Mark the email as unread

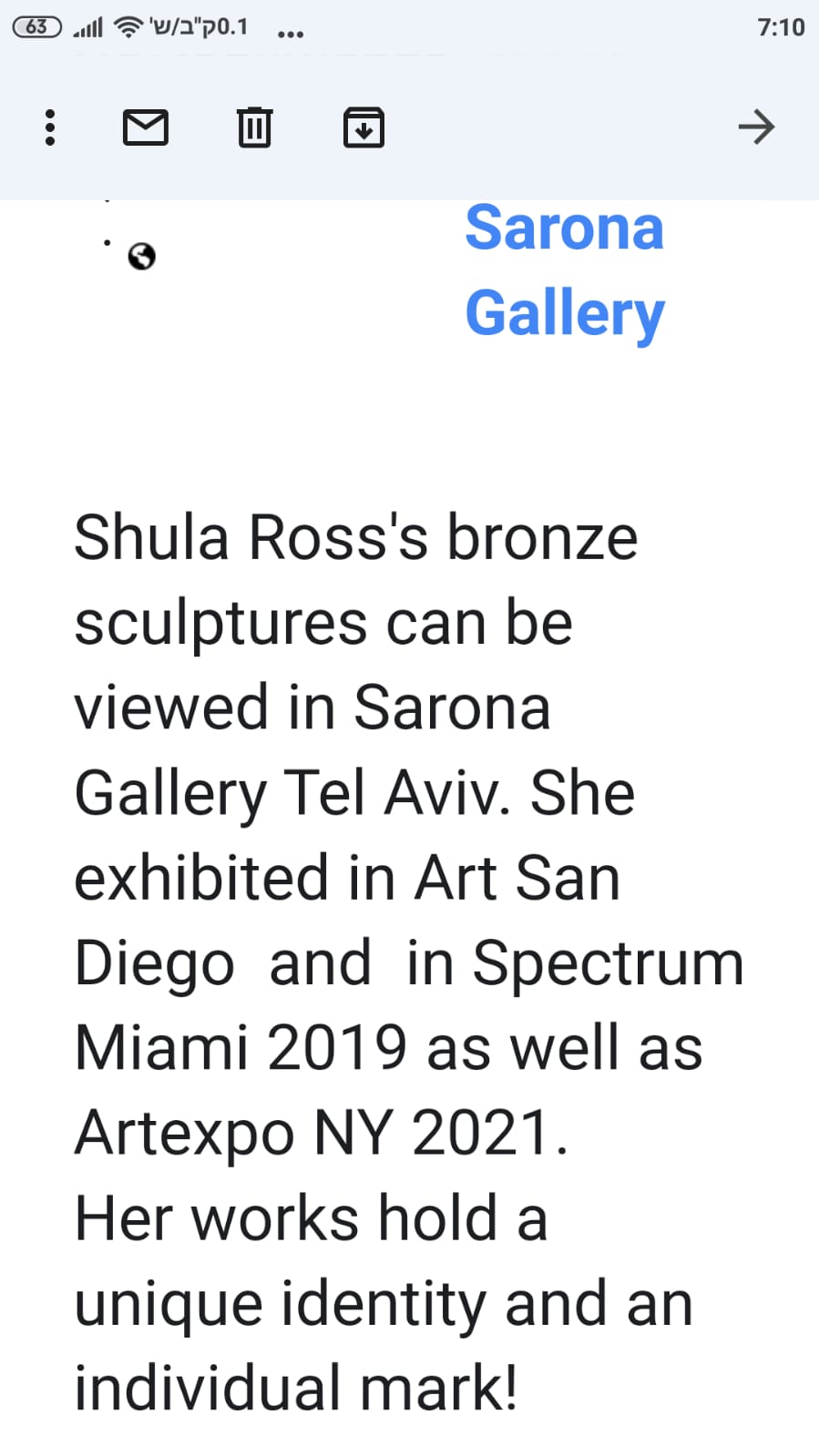click(x=146, y=127)
